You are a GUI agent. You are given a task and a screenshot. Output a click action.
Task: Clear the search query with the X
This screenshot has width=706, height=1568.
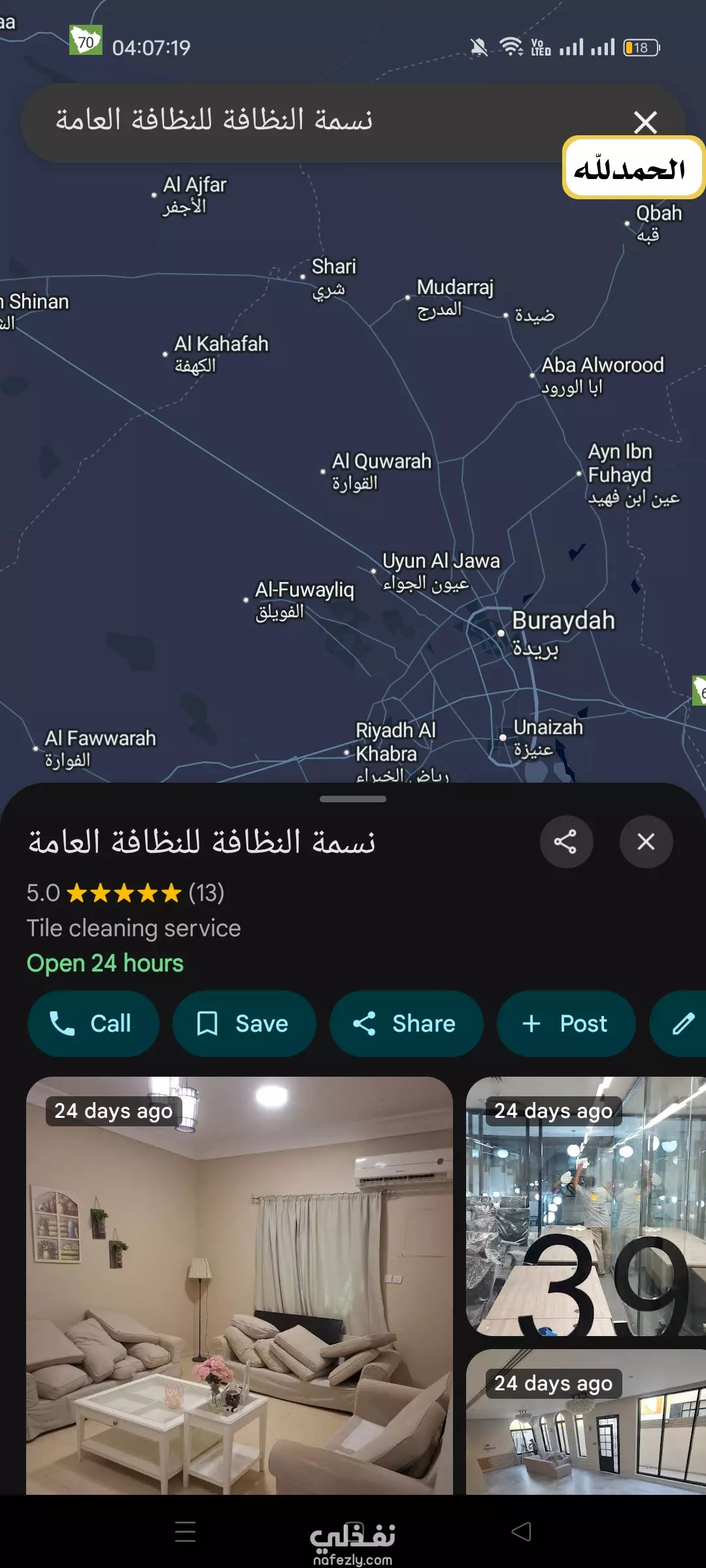pyautogui.click(x=645, y=122)
